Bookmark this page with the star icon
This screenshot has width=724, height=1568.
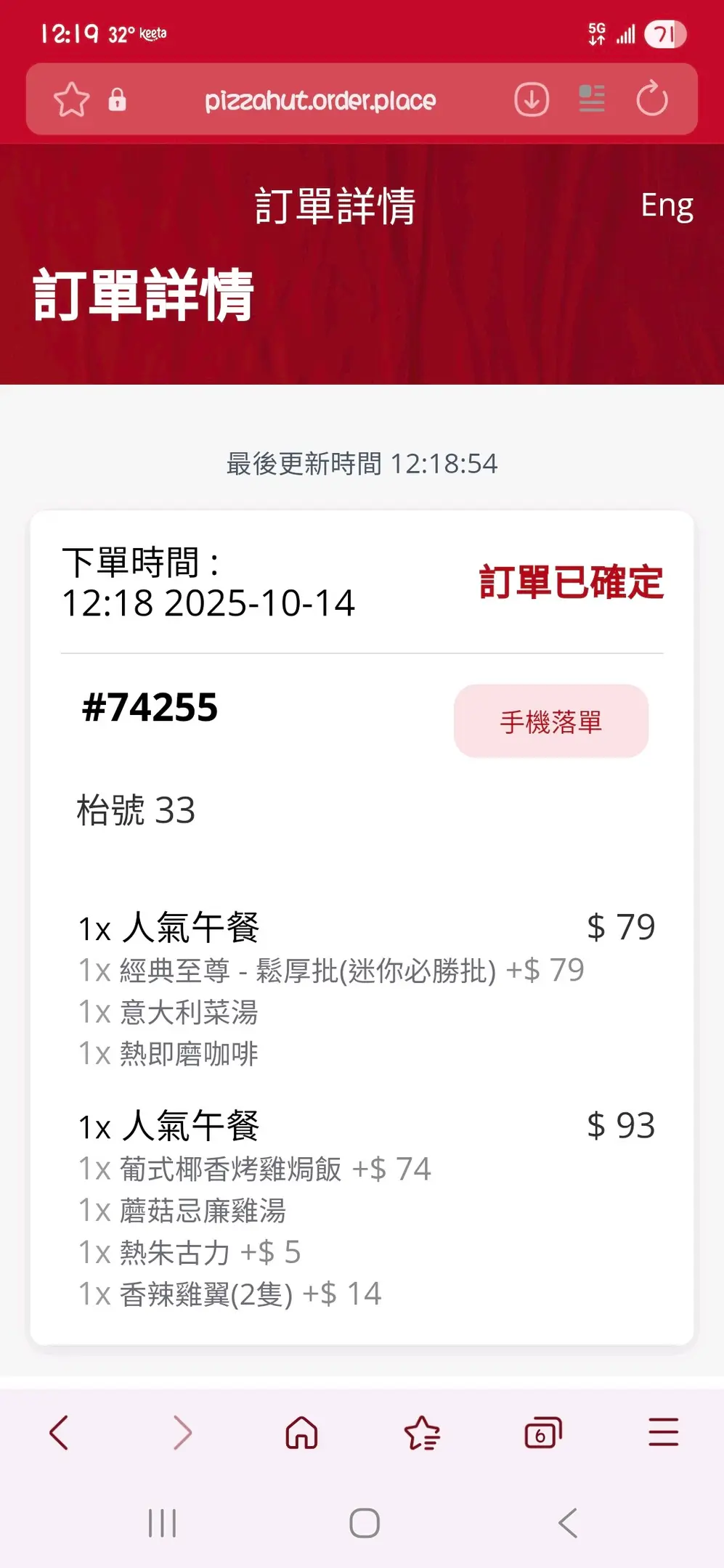click(71, 99)
